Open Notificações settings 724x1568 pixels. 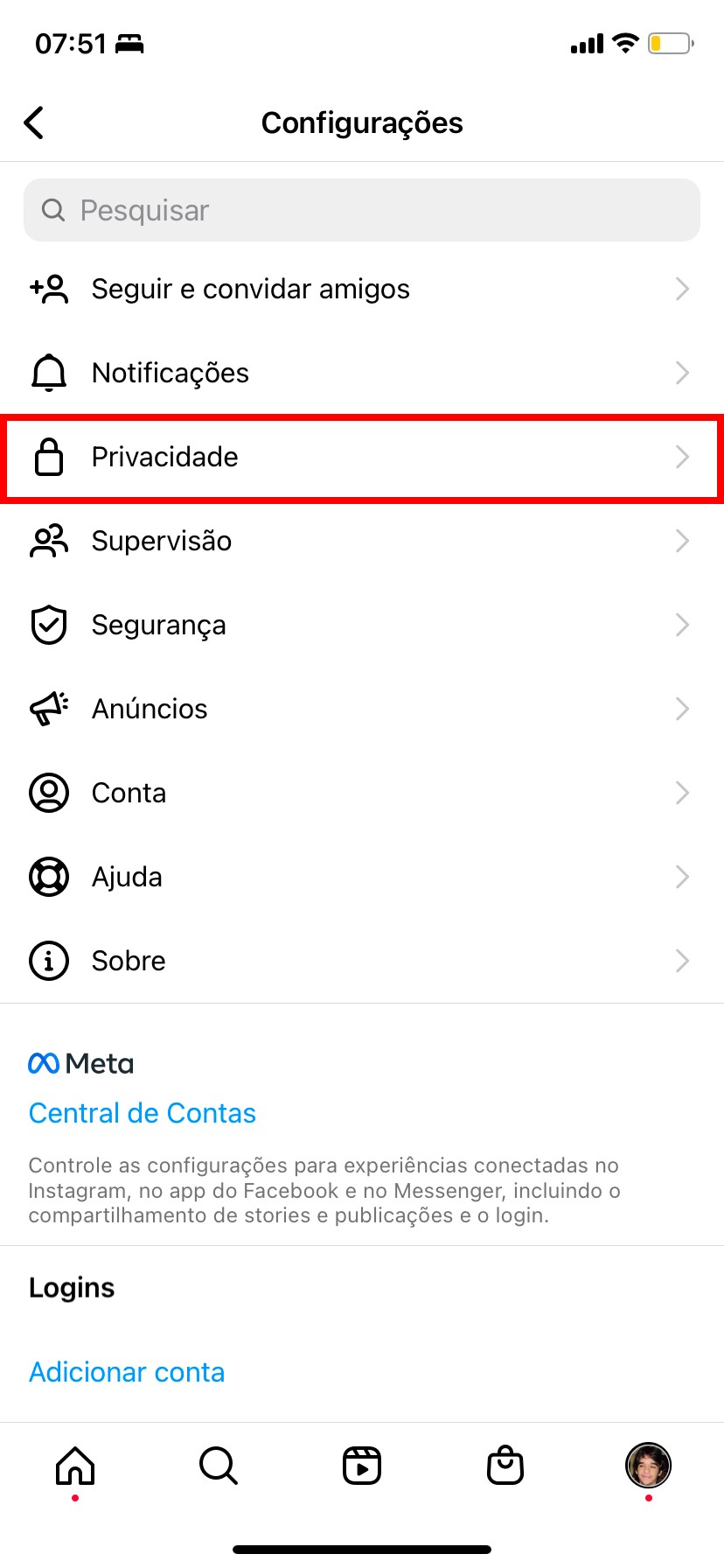[362, 373]
